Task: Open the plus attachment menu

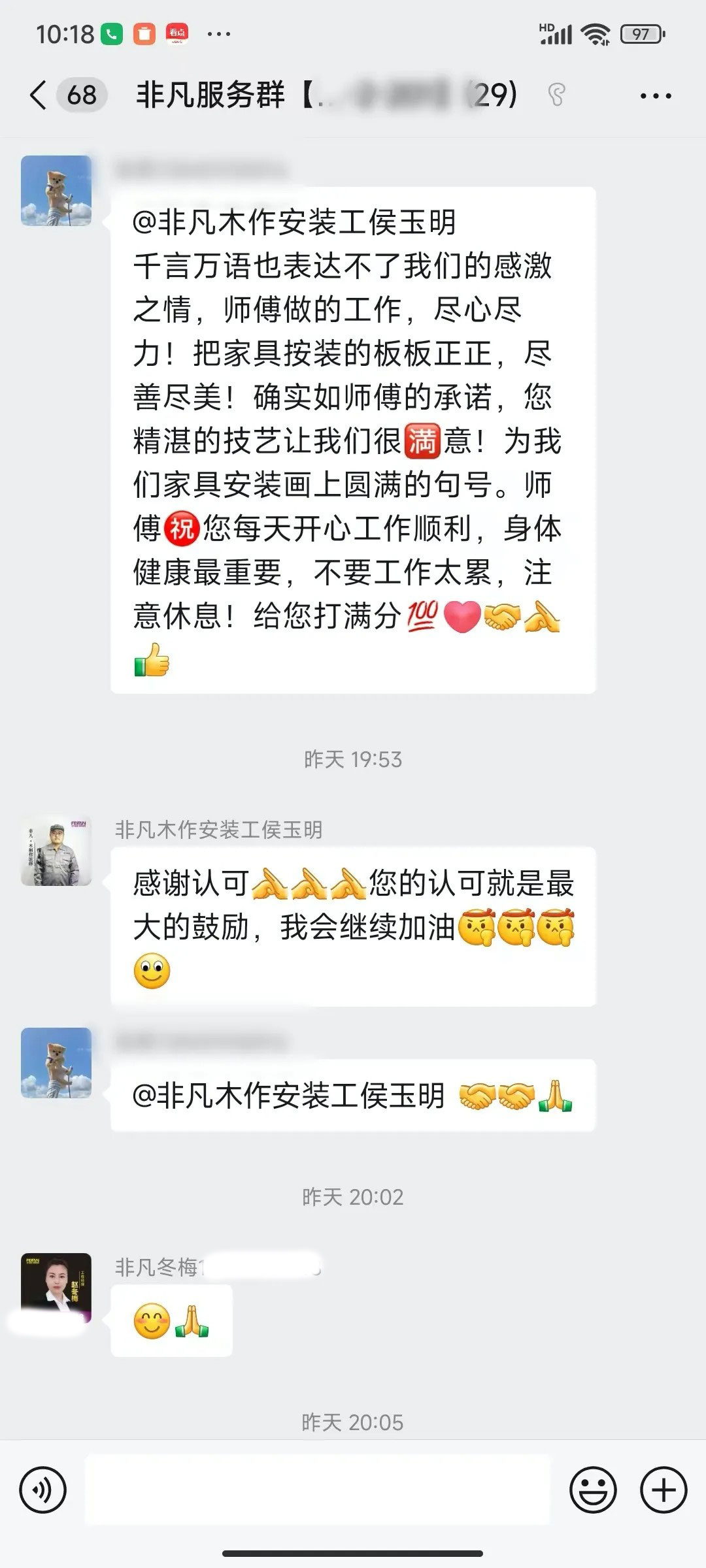Action: [x=664, y=1490]
